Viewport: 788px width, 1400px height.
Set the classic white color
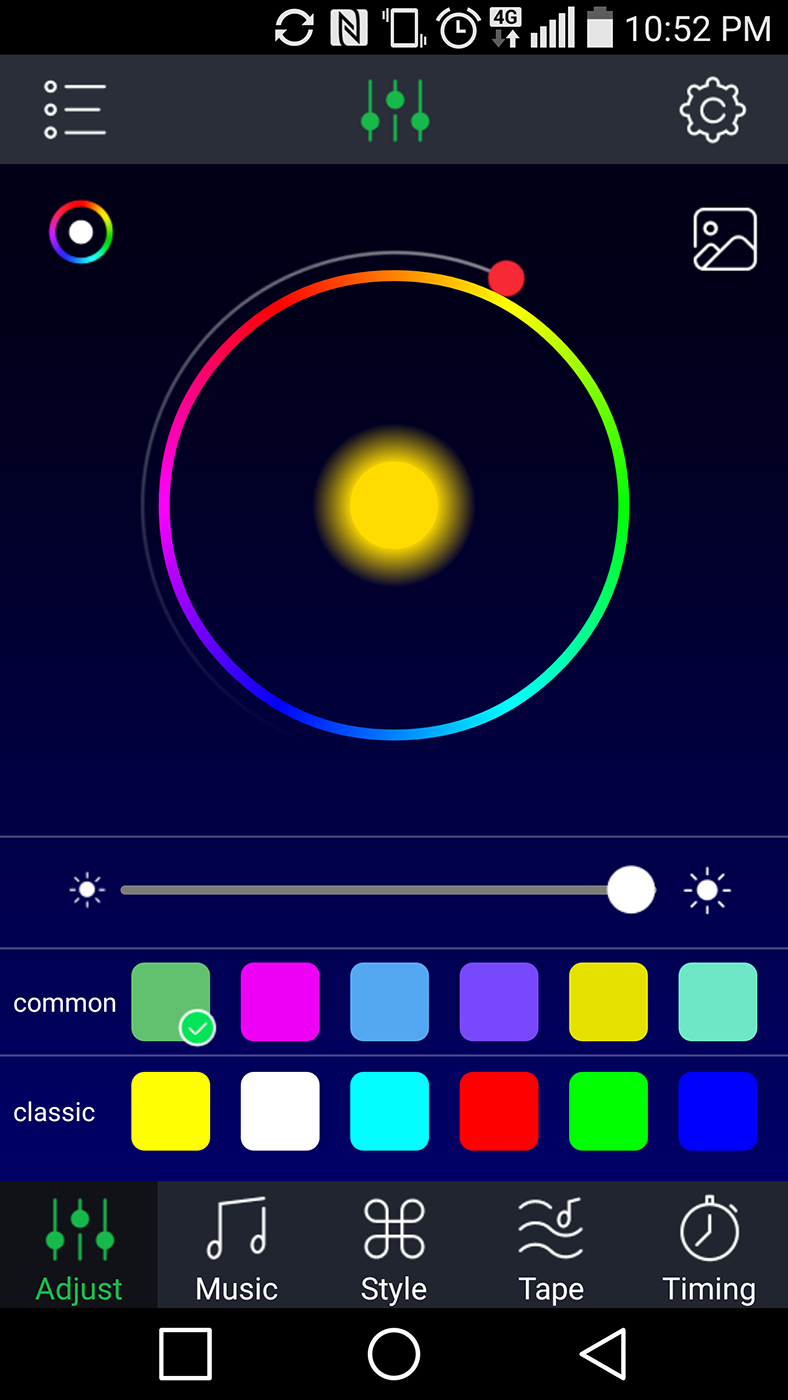tap(280, 1111)
